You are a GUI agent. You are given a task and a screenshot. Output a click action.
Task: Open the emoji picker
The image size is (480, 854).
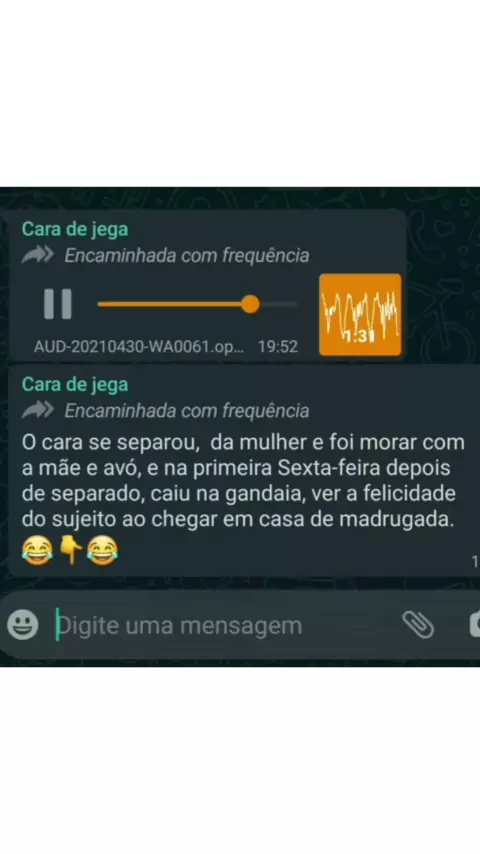(23, 624)
